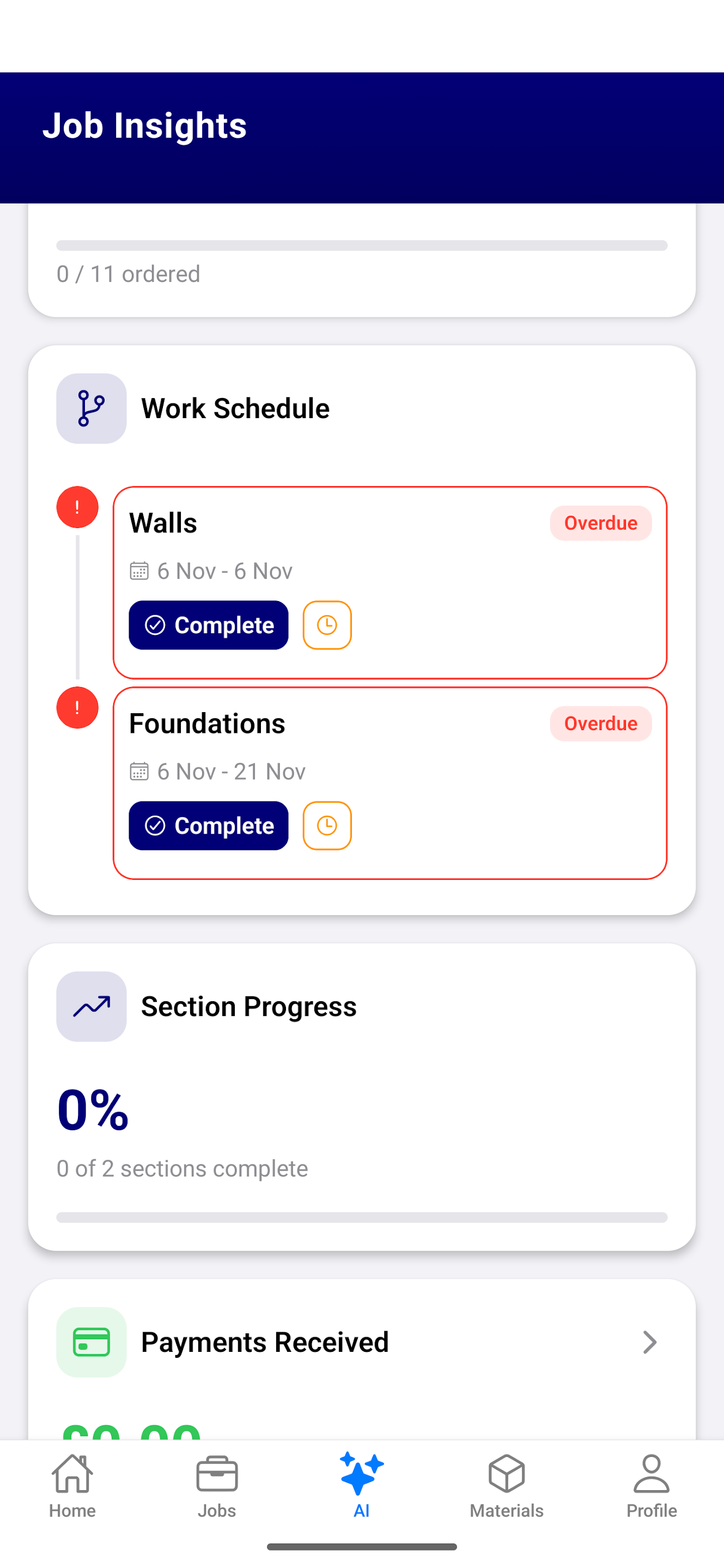This screenshot has width=724, height=1568.
Task: Tap the red alert badge next to Walls
Action: click(77, 506)
